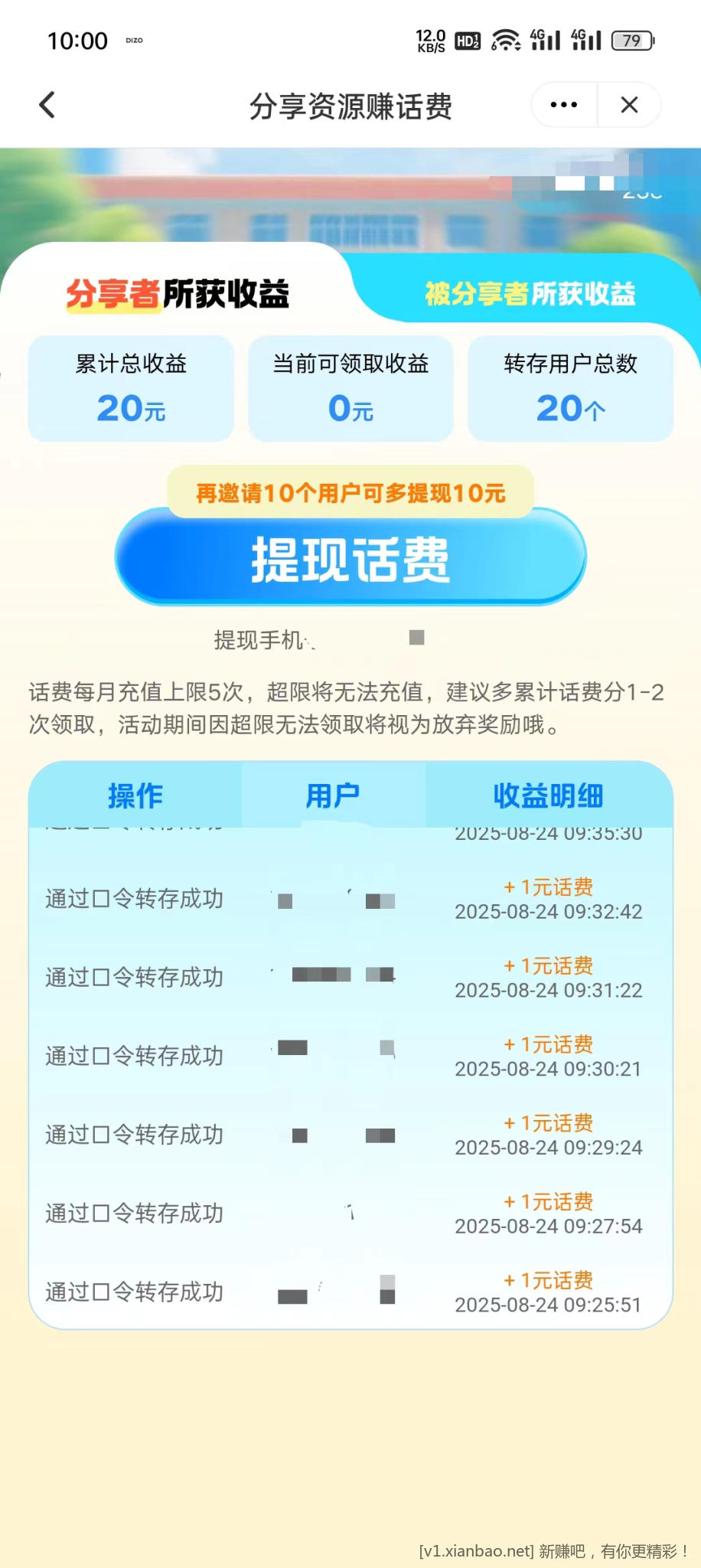This screenshot has height=1568, width=701.
Task: Switch to 被分享者所获收益 tab
Action: pos(530,294)
